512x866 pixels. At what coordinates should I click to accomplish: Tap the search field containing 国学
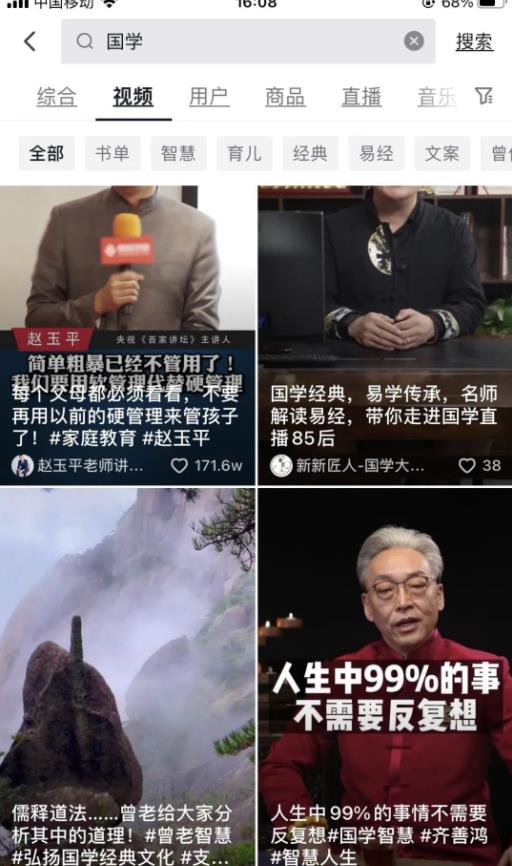point(248,41)
